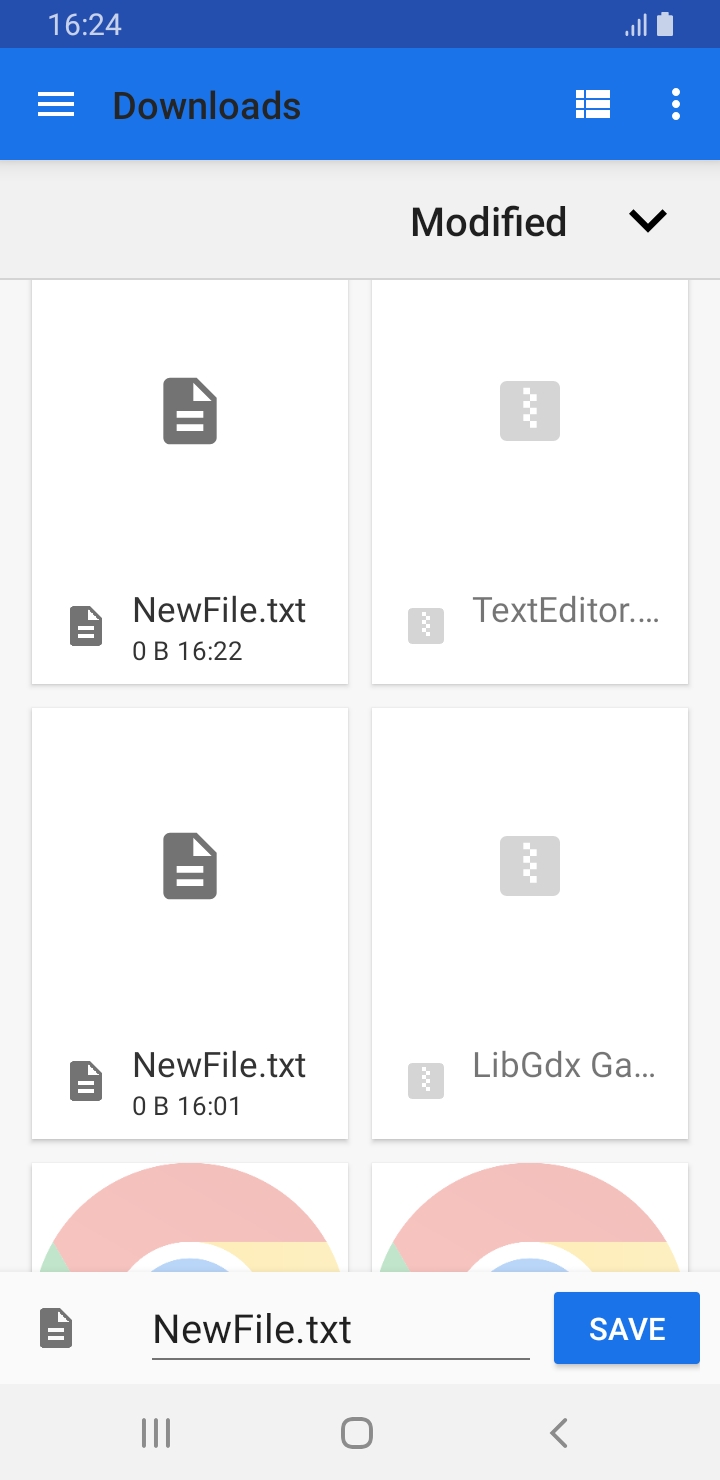Save the file to Downloads
This screenshot has height=1480, width=720.
pyautogui.click(x=627, y=1328)
